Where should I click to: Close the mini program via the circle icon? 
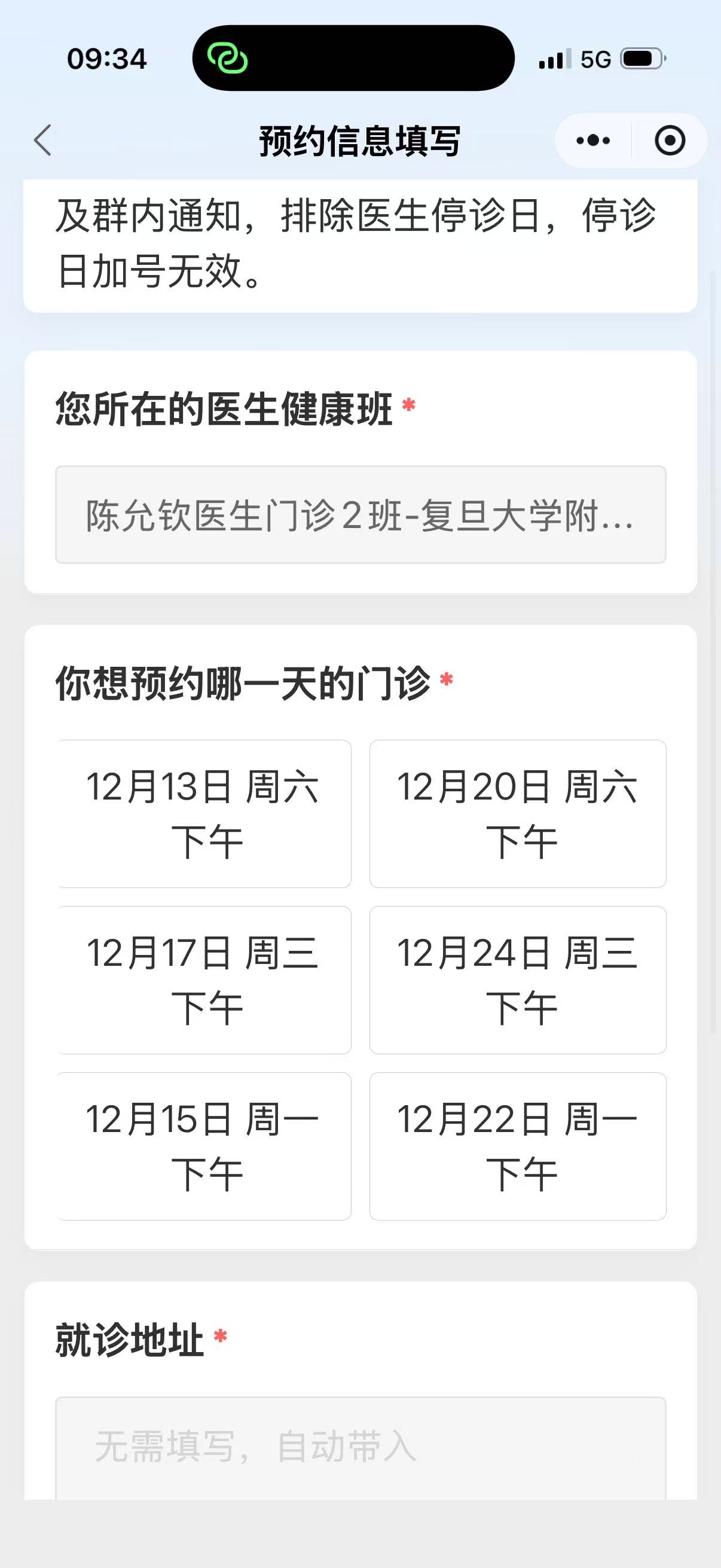pos(669,141)
